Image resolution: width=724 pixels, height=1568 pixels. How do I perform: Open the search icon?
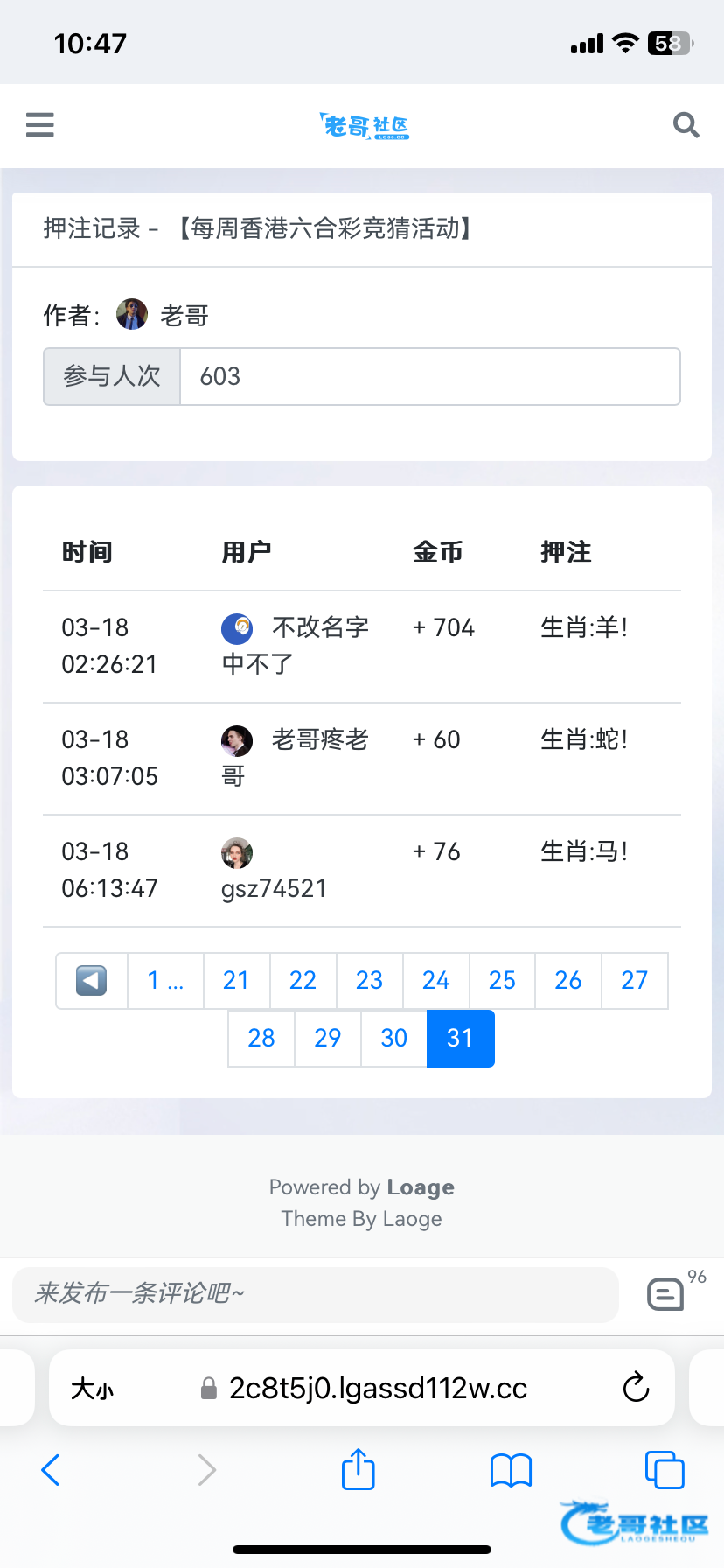pyautogui.click(x=686, y=125)
